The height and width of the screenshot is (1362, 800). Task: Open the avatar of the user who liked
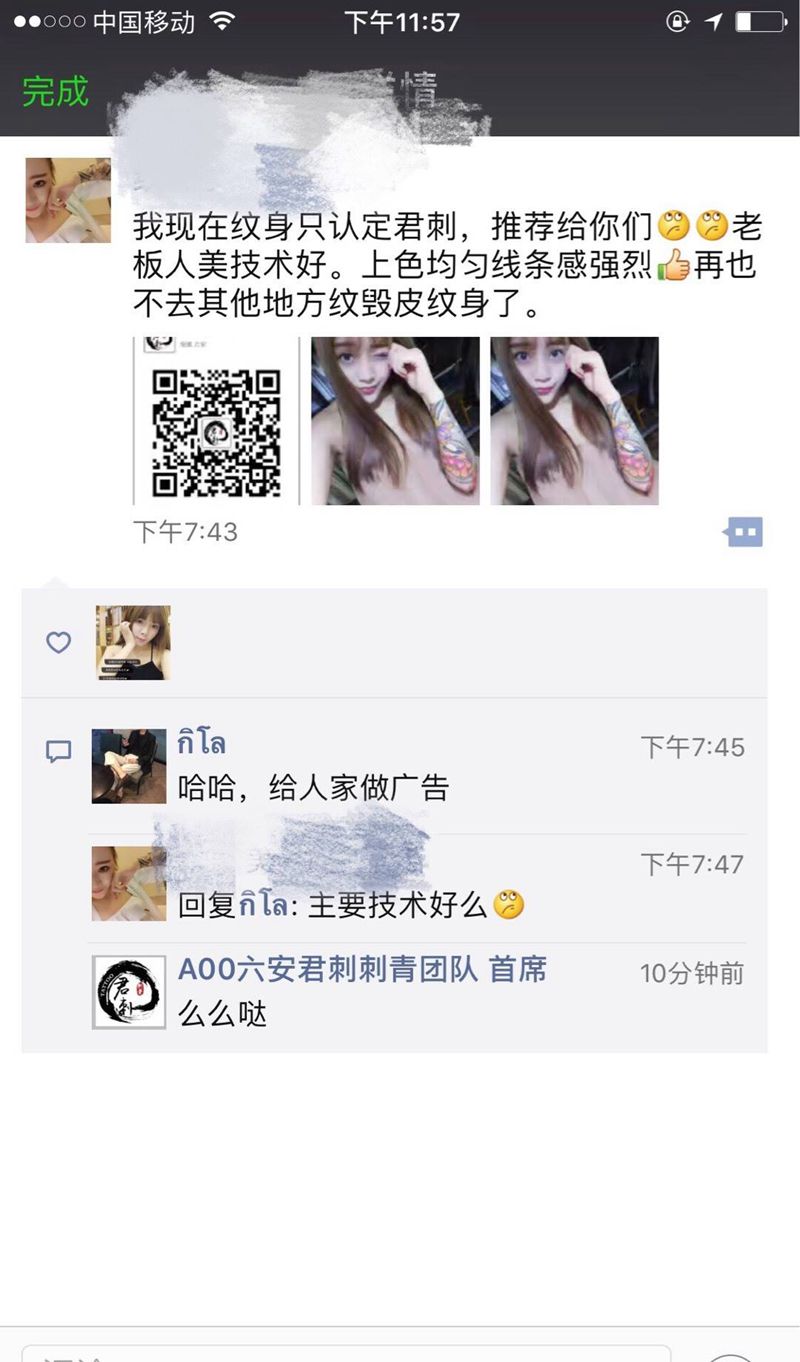tap(133, 642)
